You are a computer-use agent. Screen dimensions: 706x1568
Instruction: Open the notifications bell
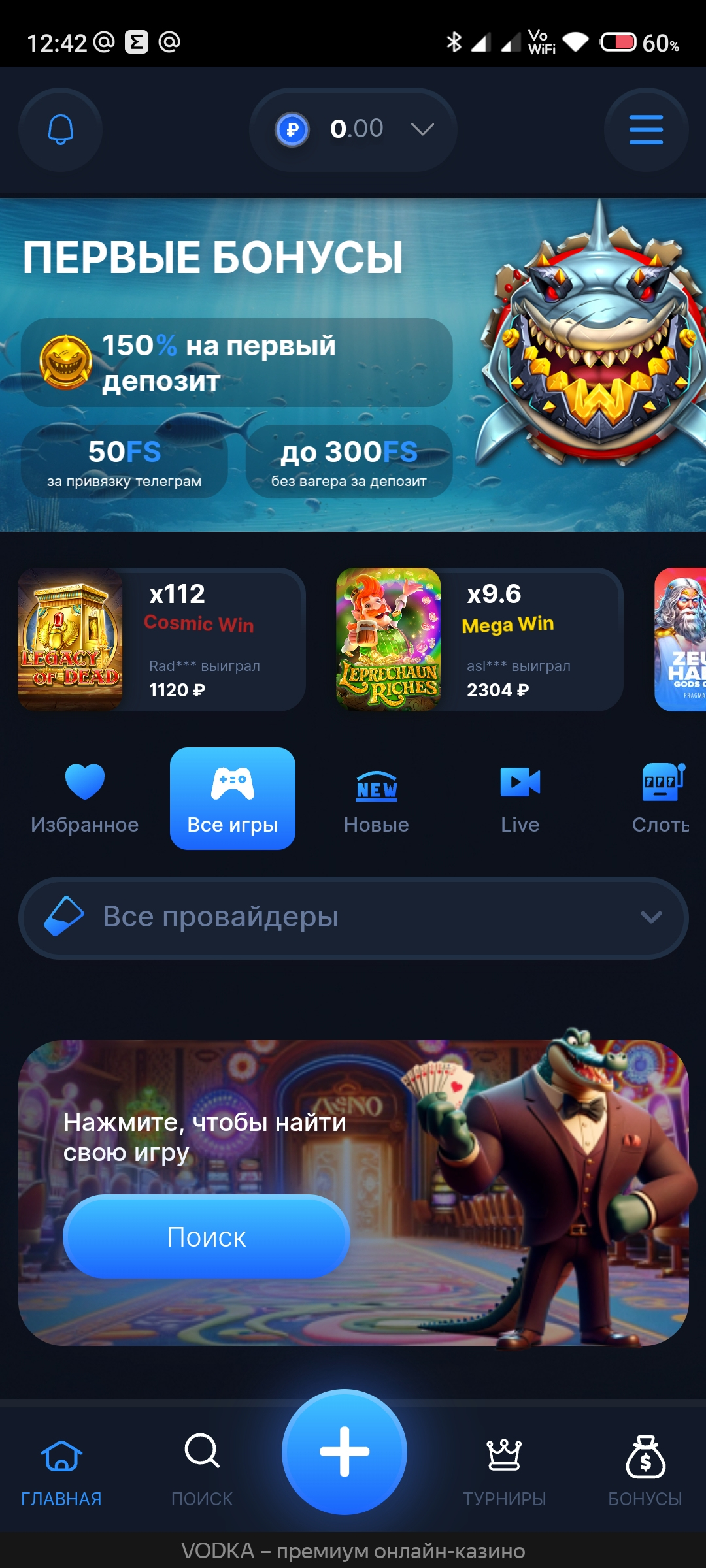(x=60, y=129)
